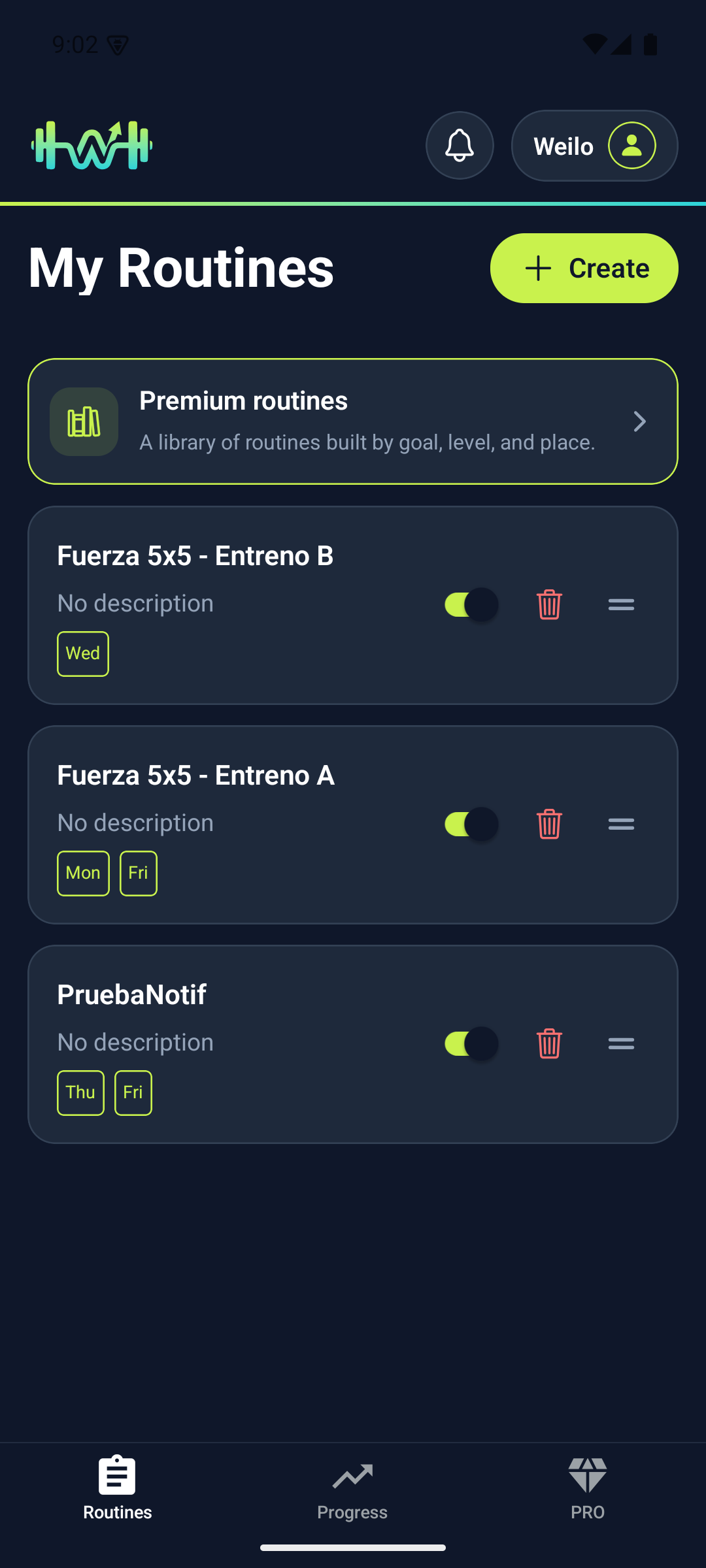Disable the Fuerza 5x5 - Entreno B toggle
This screenshot has height=1568, width=706.
(471, 604)
